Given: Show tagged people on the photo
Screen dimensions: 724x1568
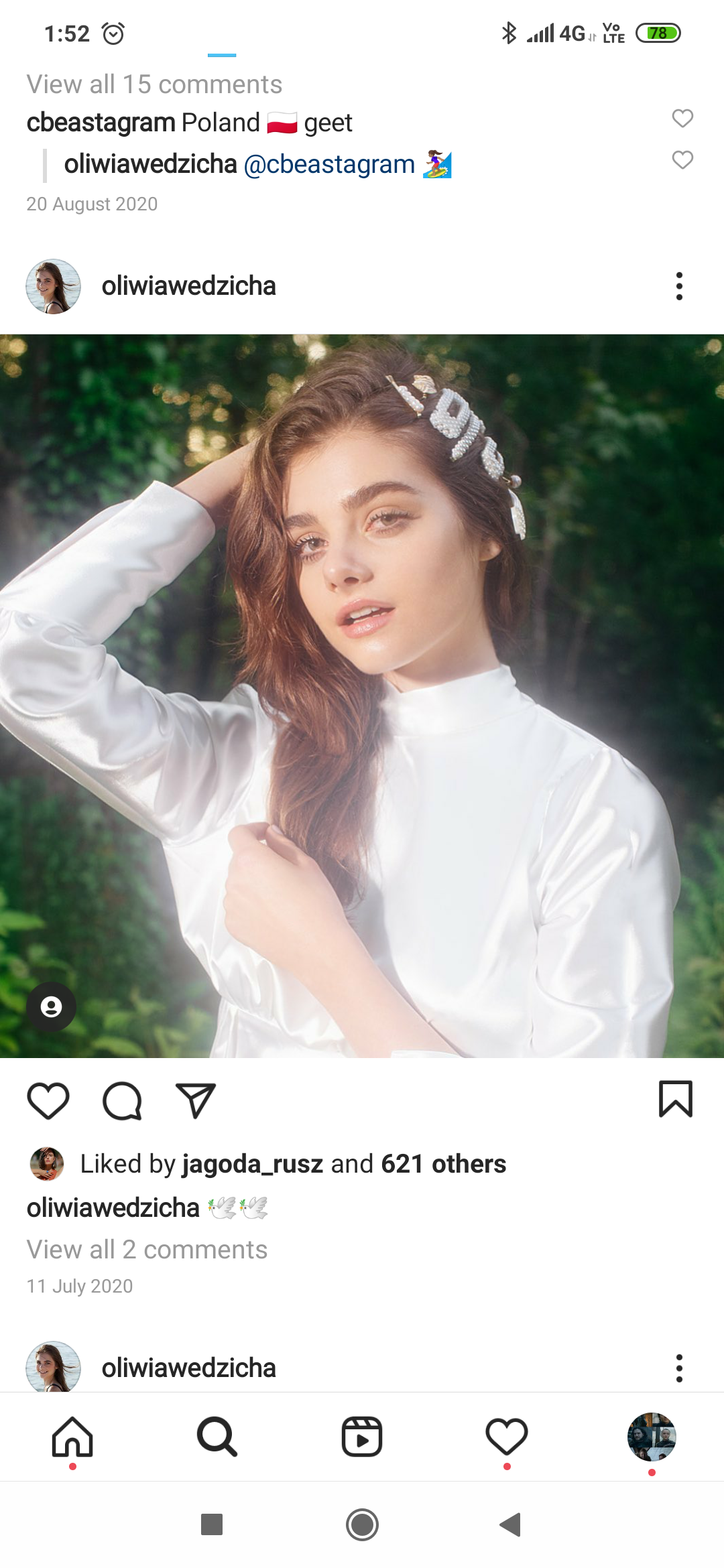Looking at the screenshot, I should click(51, 1006).
